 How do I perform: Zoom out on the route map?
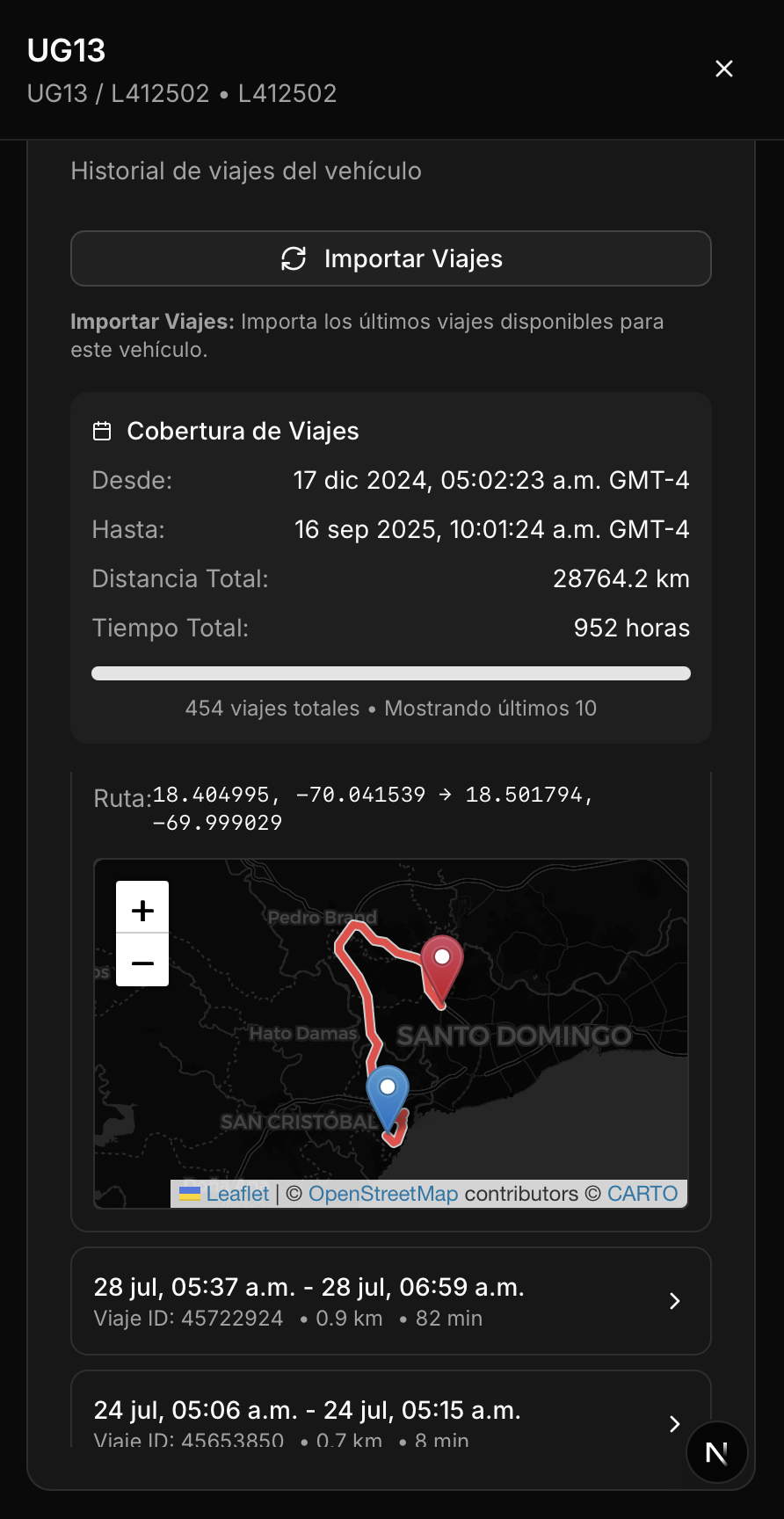click(x=142, y=963)
